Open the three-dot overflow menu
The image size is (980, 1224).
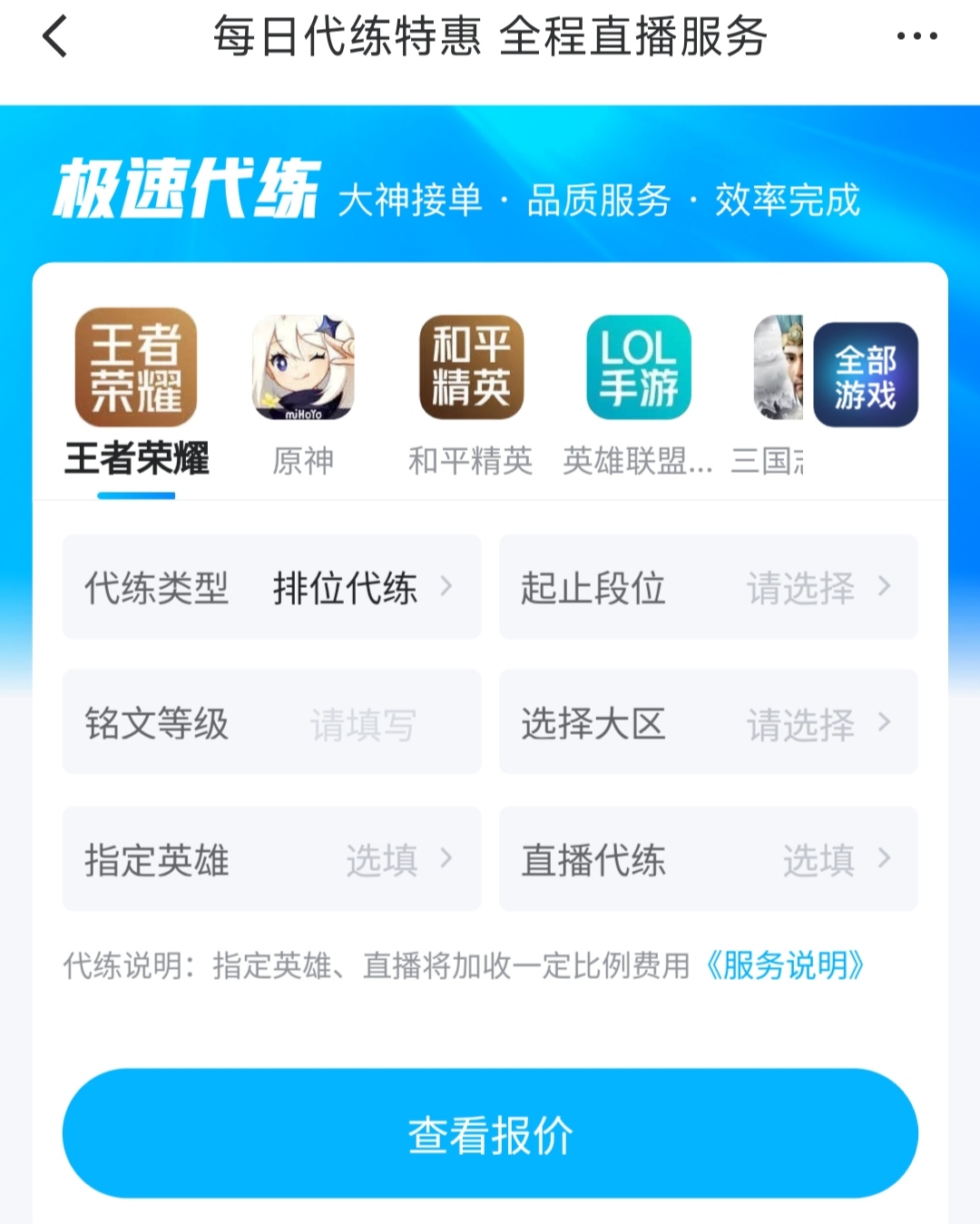click(916, 37)
